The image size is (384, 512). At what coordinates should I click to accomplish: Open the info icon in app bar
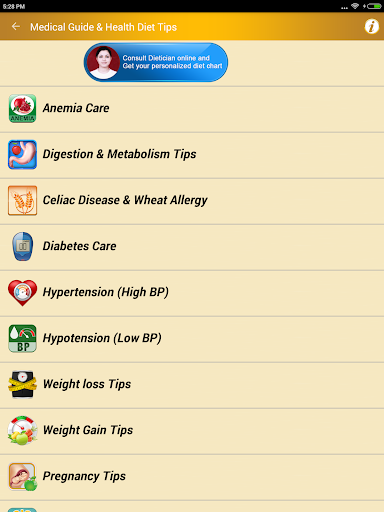371,27
